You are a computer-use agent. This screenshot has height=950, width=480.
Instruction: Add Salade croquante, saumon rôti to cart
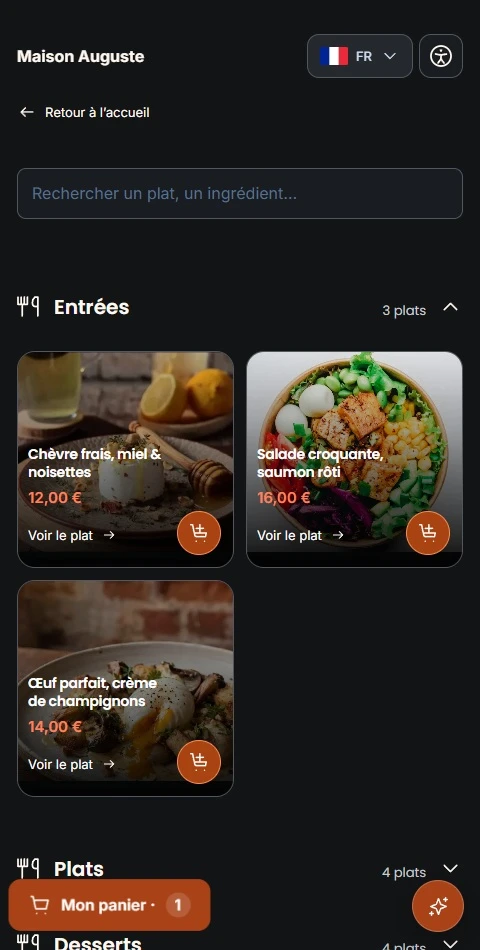pos(428,533)
